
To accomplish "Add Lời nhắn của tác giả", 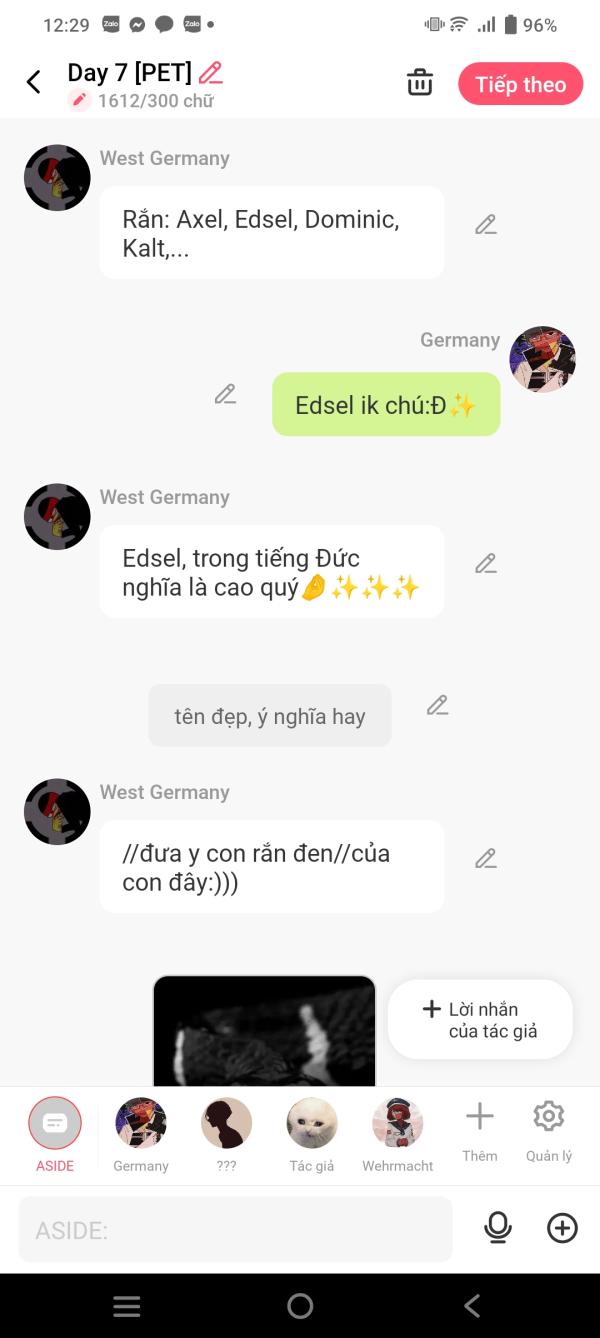I will [480, 1020].
